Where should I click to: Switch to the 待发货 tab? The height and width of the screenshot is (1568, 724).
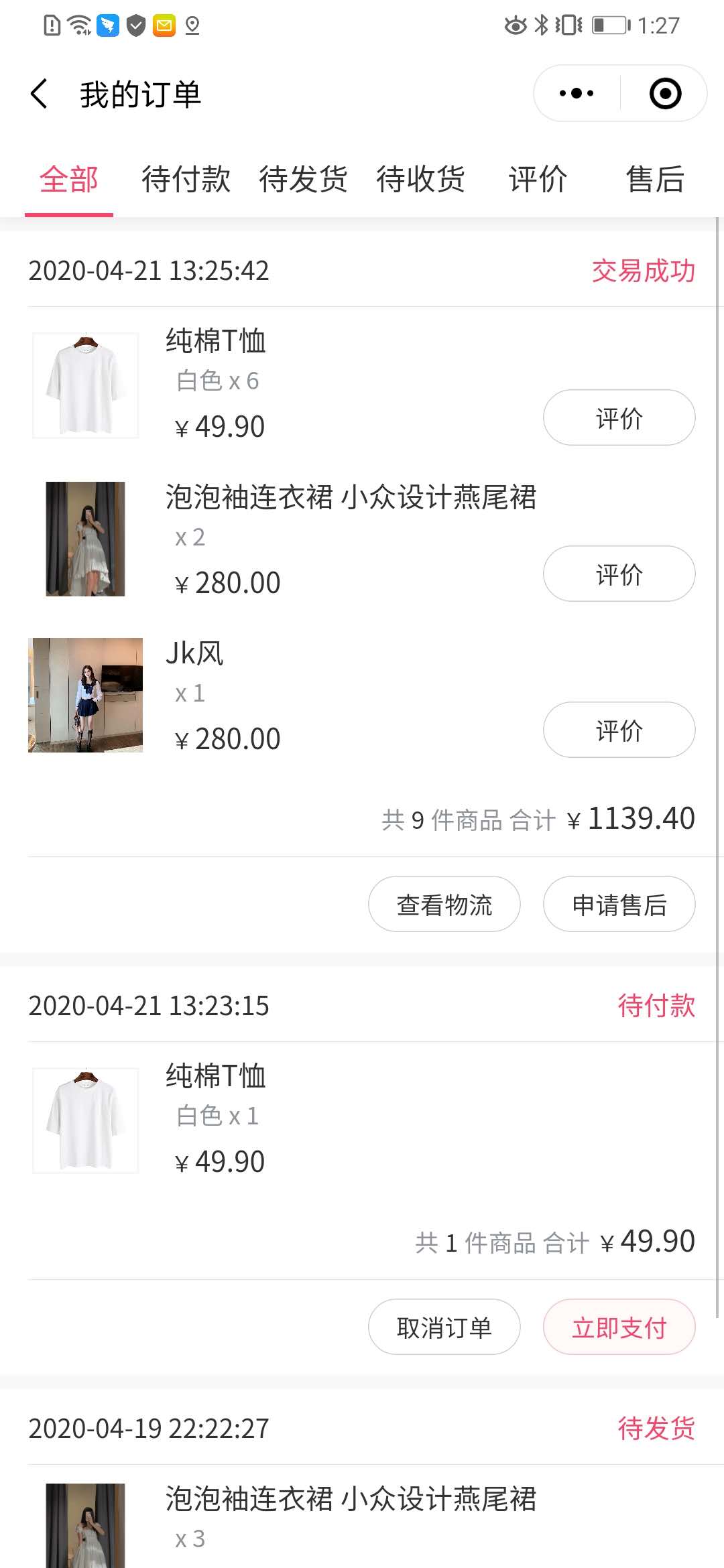click(303, 180)
